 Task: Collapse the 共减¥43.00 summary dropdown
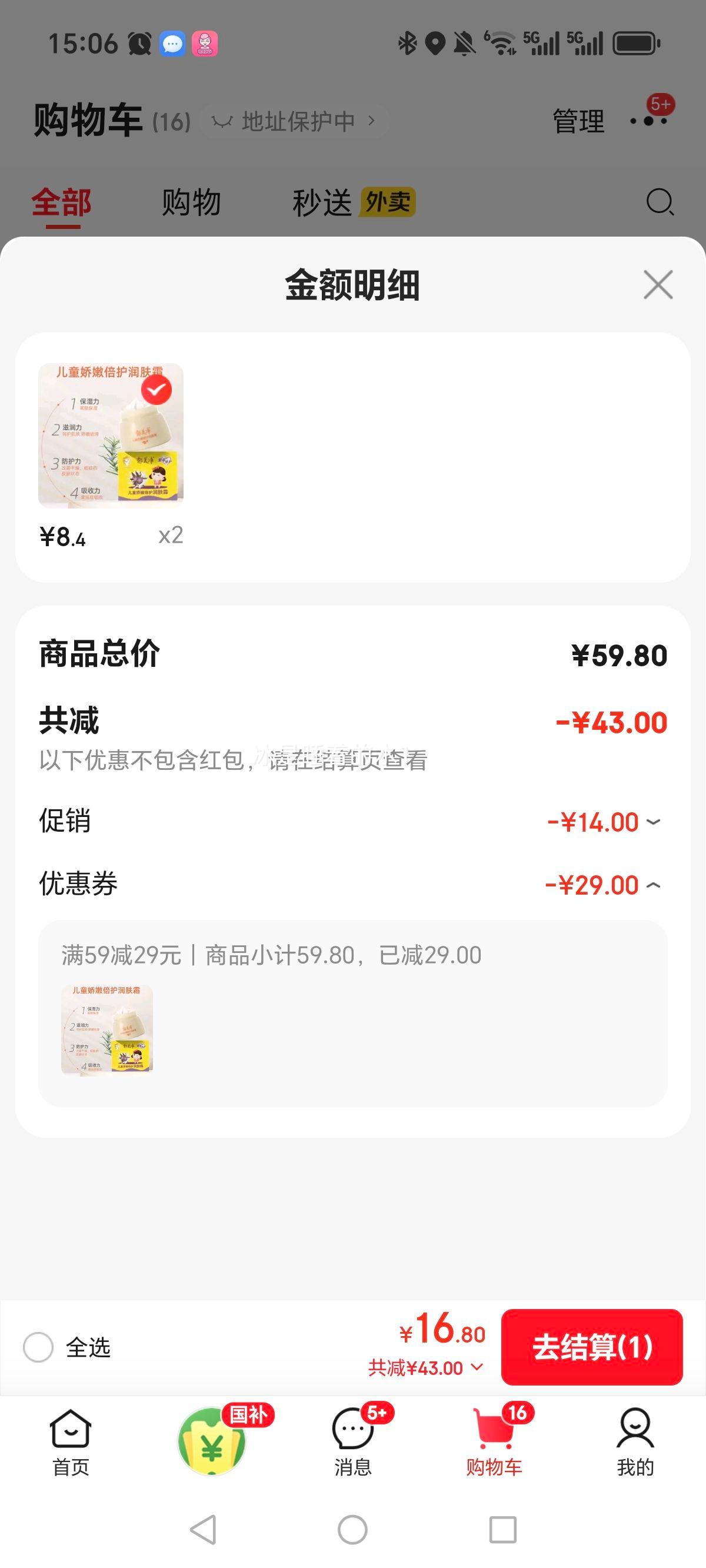tap(426, 1368)
